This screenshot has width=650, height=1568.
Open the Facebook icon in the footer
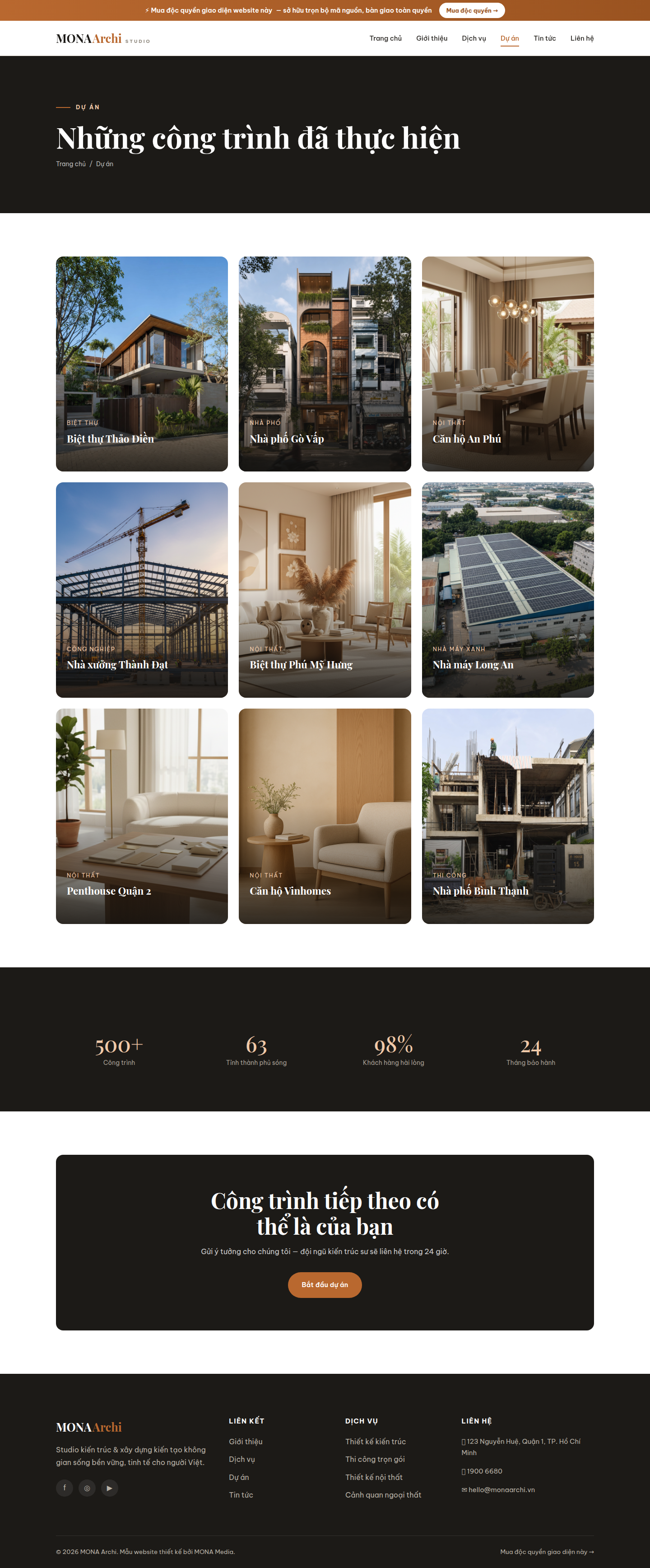[x=65, y=1488]
